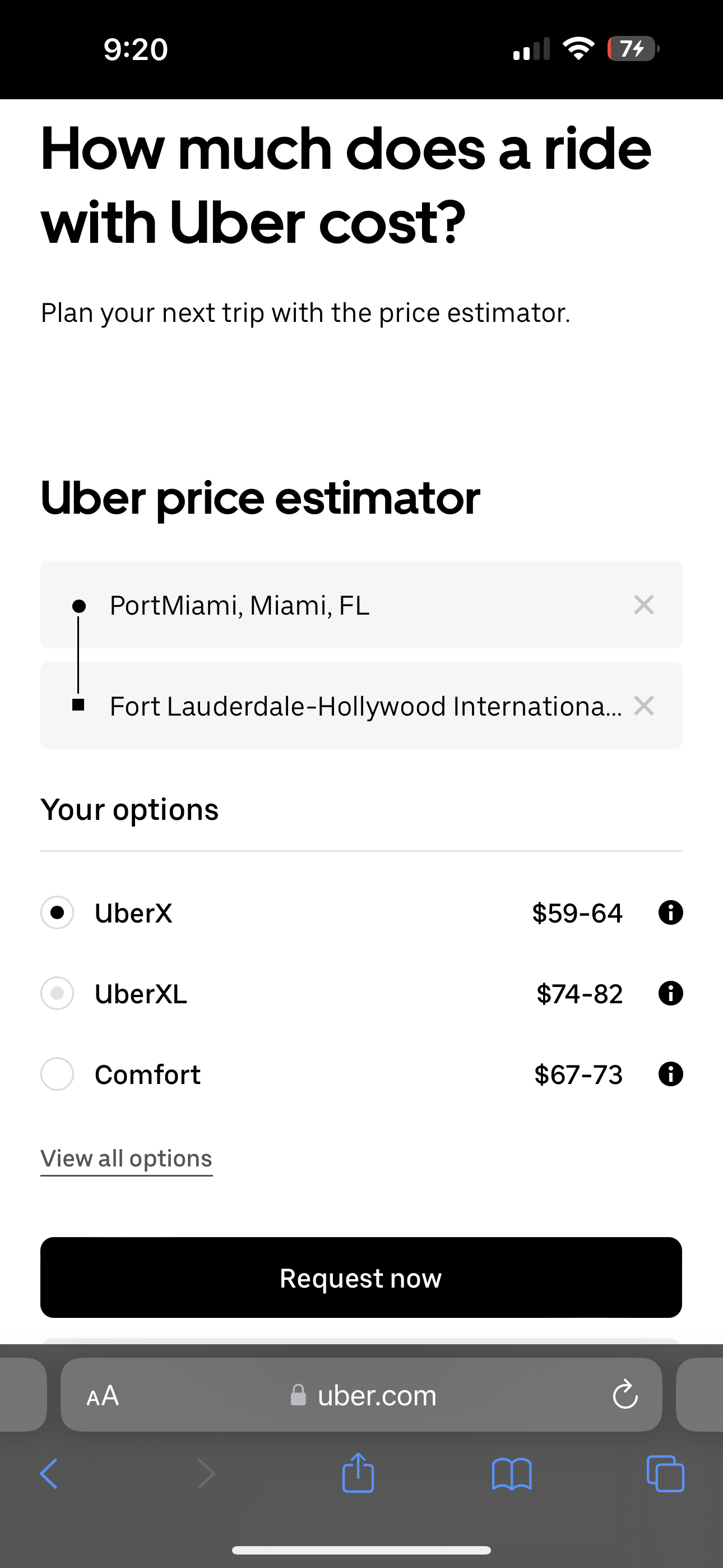The image size is (723, 1568).
Task: Open the Safari tabs overview
Action: coord(665,1474)
